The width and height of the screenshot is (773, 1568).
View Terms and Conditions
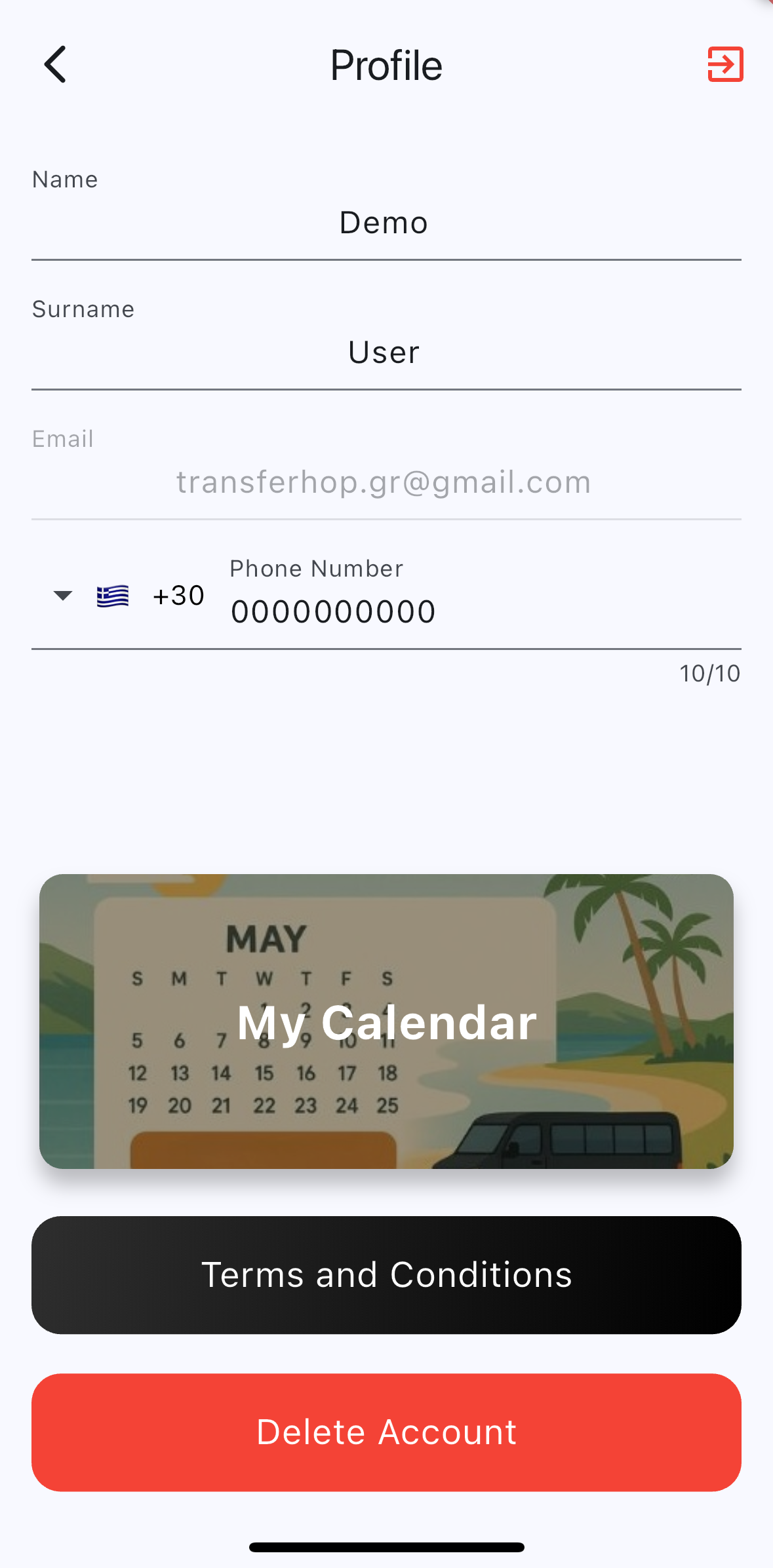click(x=386, y=1274)
